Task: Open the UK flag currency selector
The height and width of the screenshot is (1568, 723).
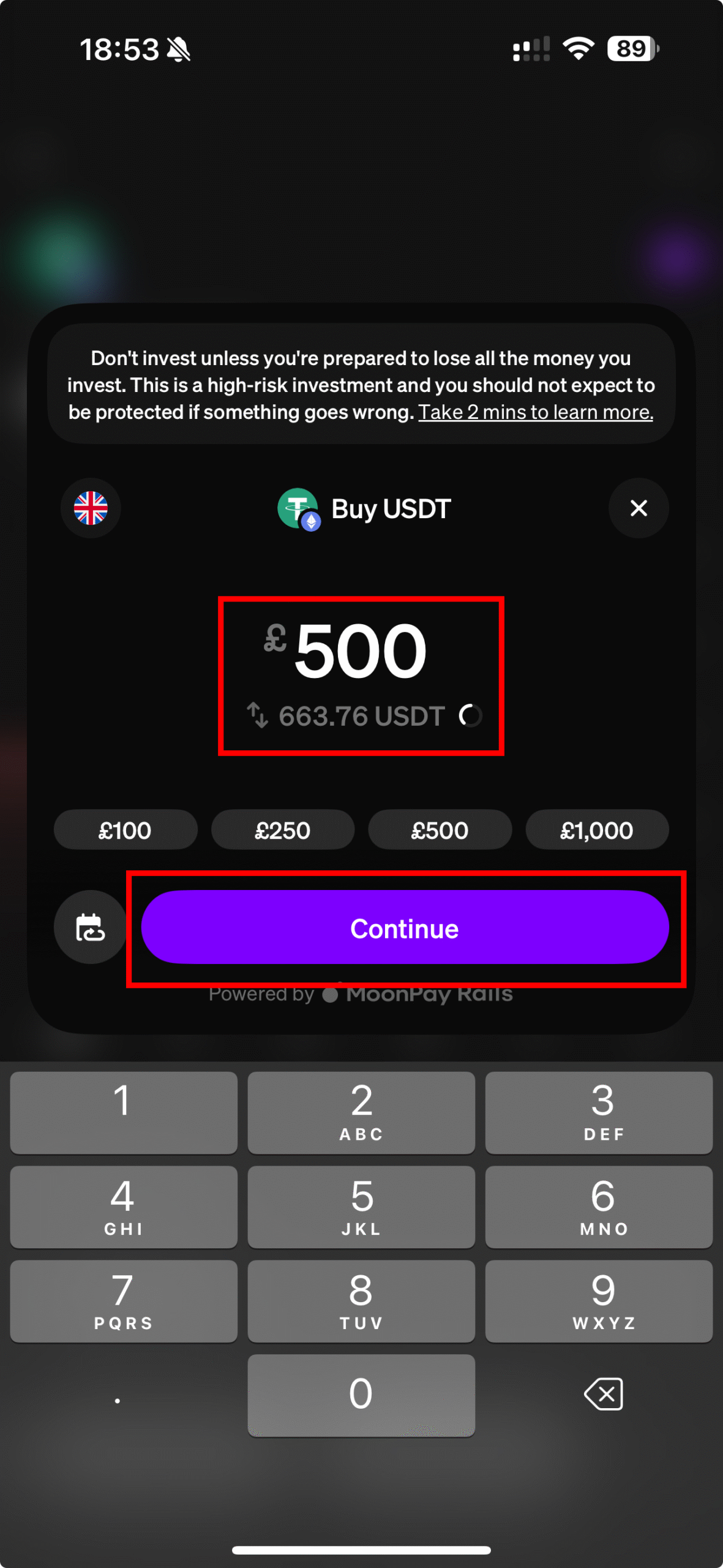Action: tap(91, 508)
